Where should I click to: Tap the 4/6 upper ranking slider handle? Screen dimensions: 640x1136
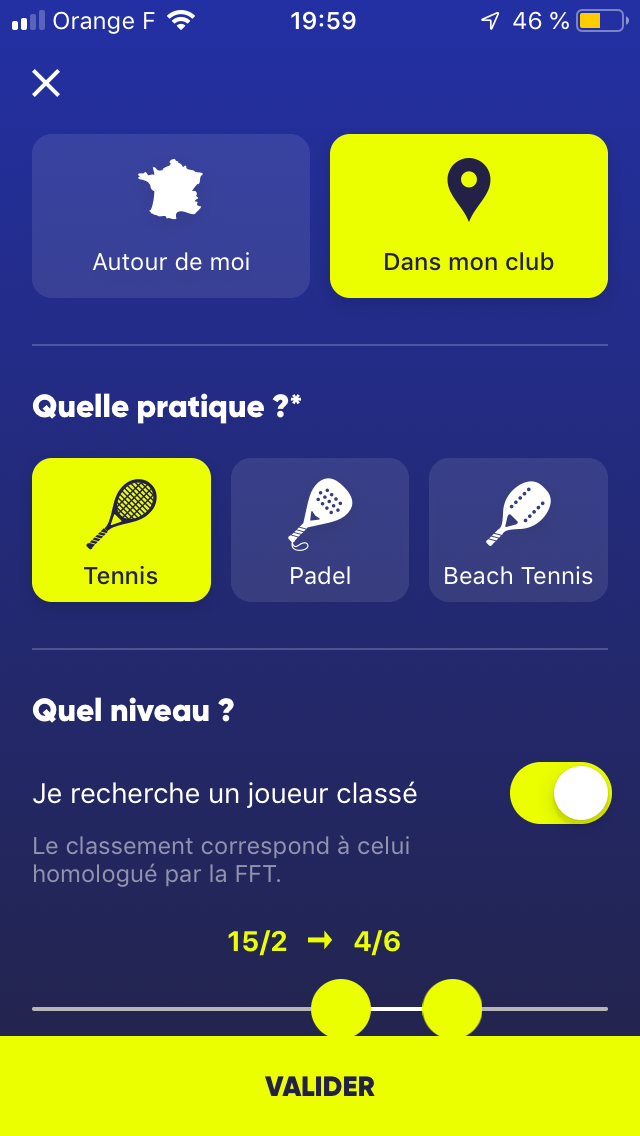(452, 1008)
